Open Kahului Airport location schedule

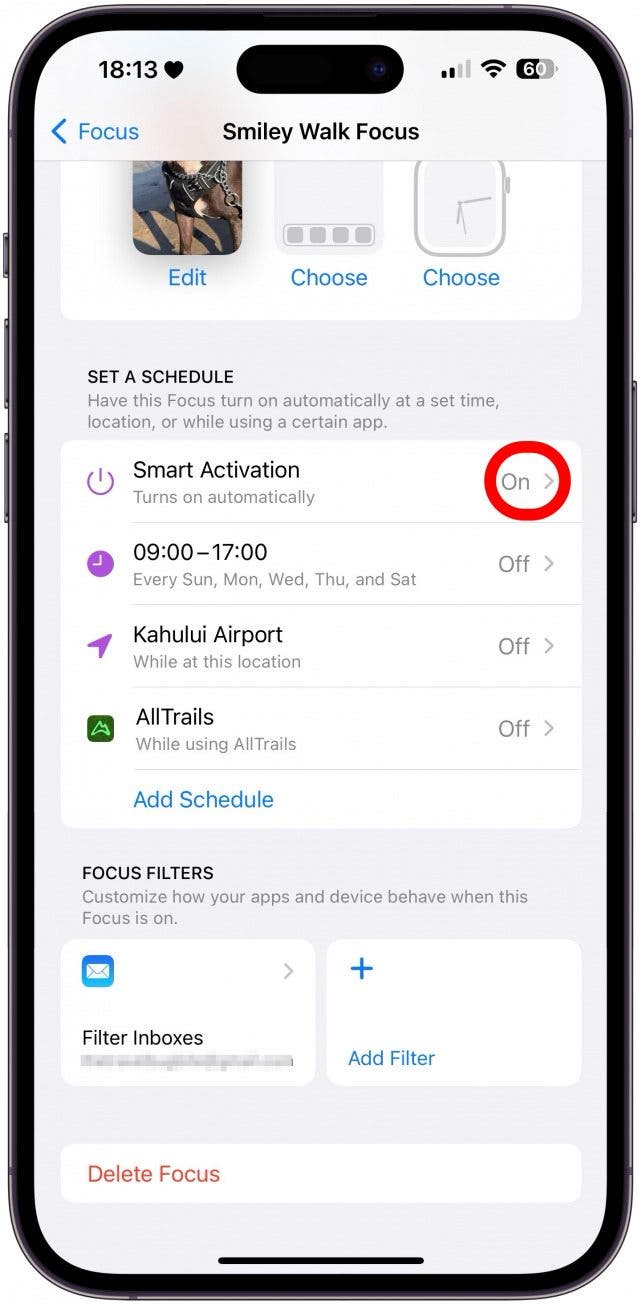[320, 646]
